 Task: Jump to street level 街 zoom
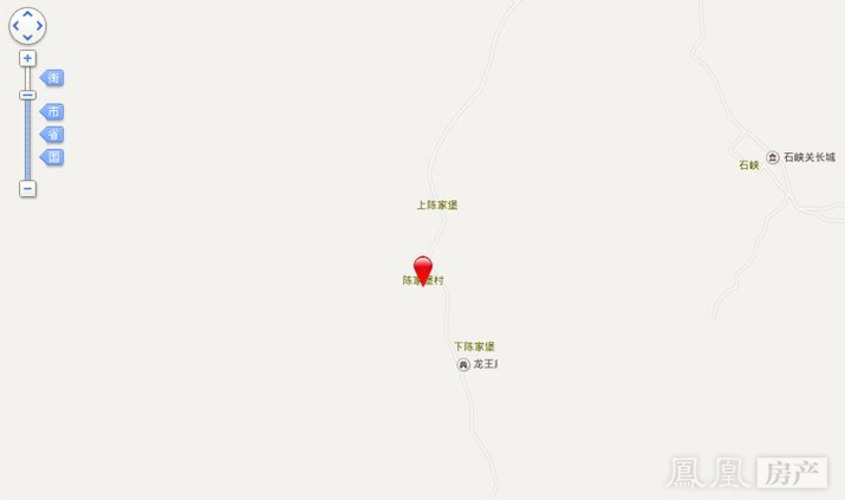(x=53, y=78)
